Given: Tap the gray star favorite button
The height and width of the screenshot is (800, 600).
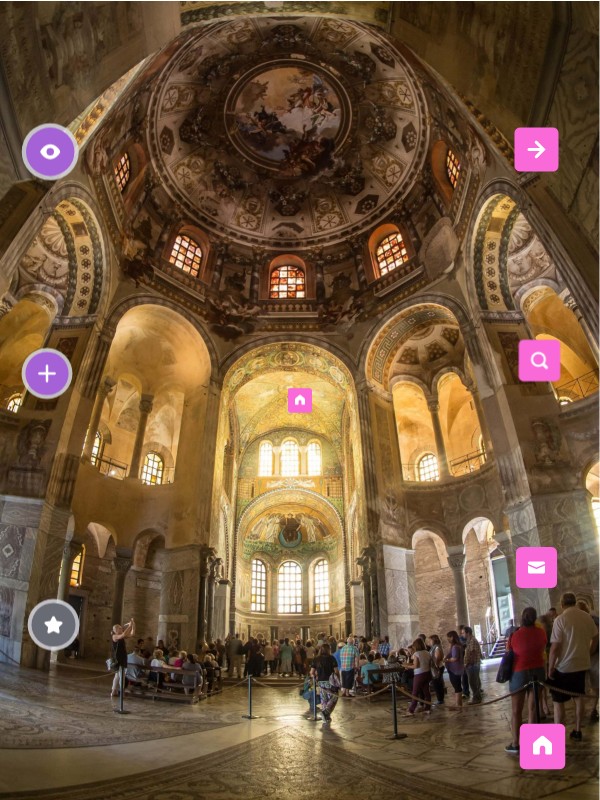Looking at the screenshot, I should [53, 625].
